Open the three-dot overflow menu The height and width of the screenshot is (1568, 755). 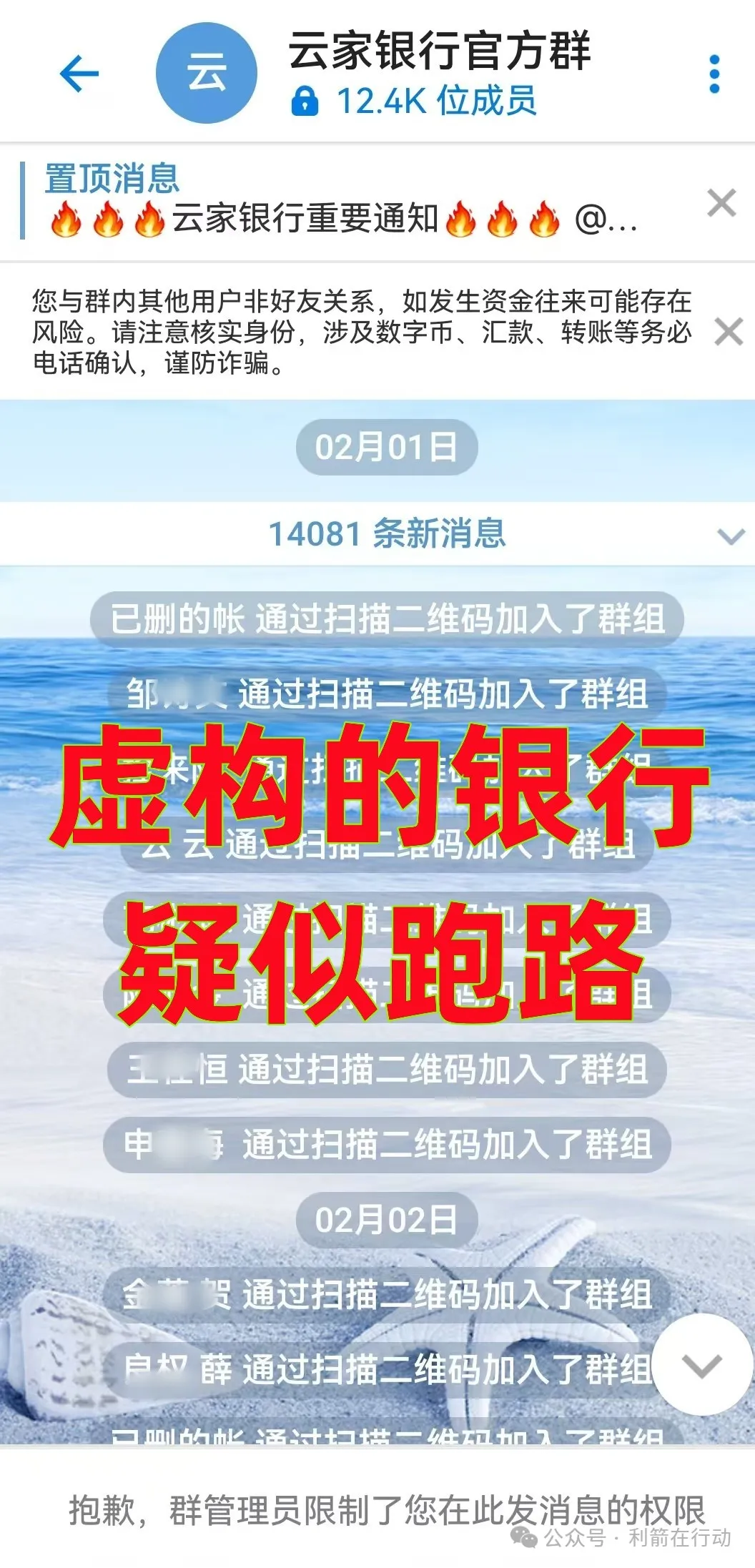[714, 74]
